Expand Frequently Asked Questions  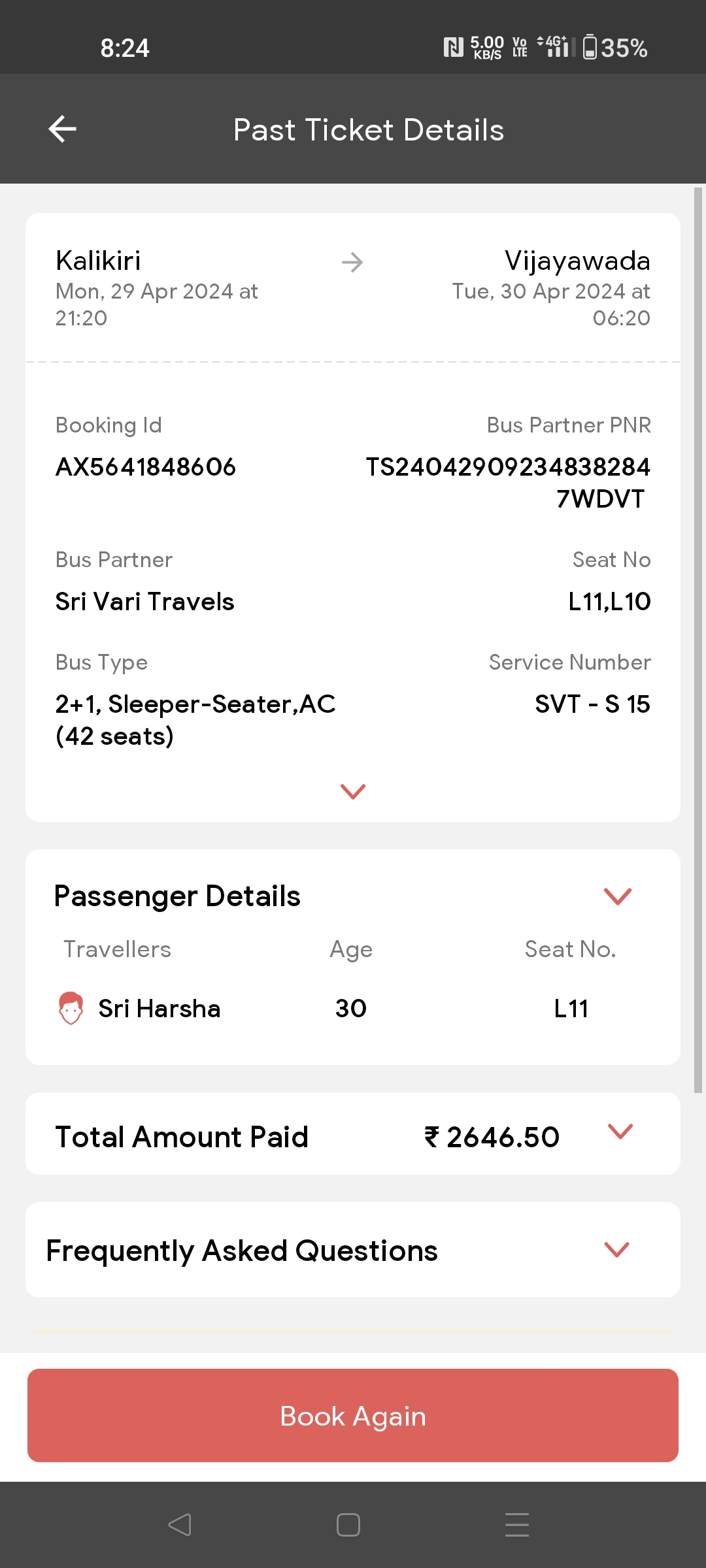click(617, 1250)
